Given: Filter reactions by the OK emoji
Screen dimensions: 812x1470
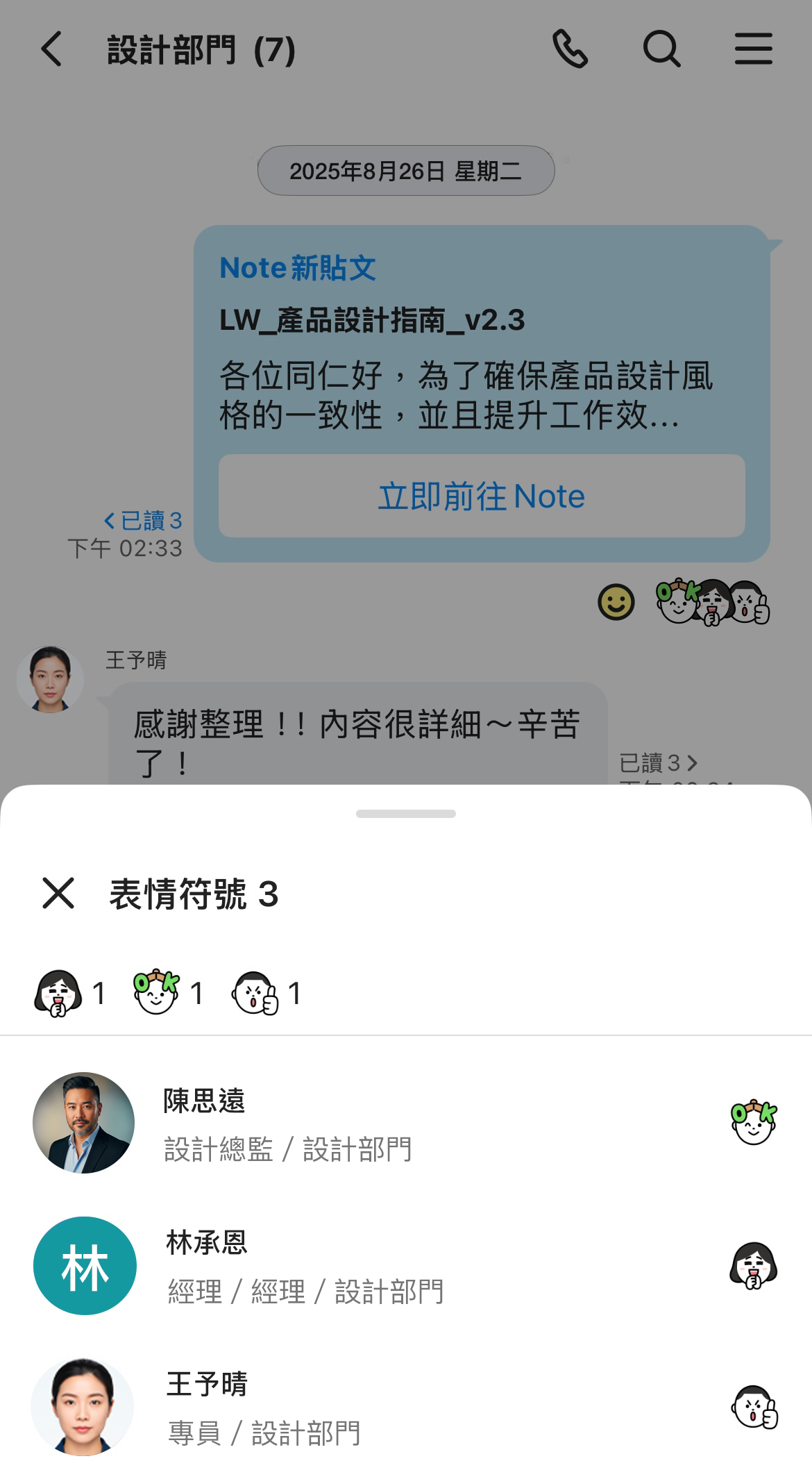Looking at the screenshot, I should coord(169,993).
